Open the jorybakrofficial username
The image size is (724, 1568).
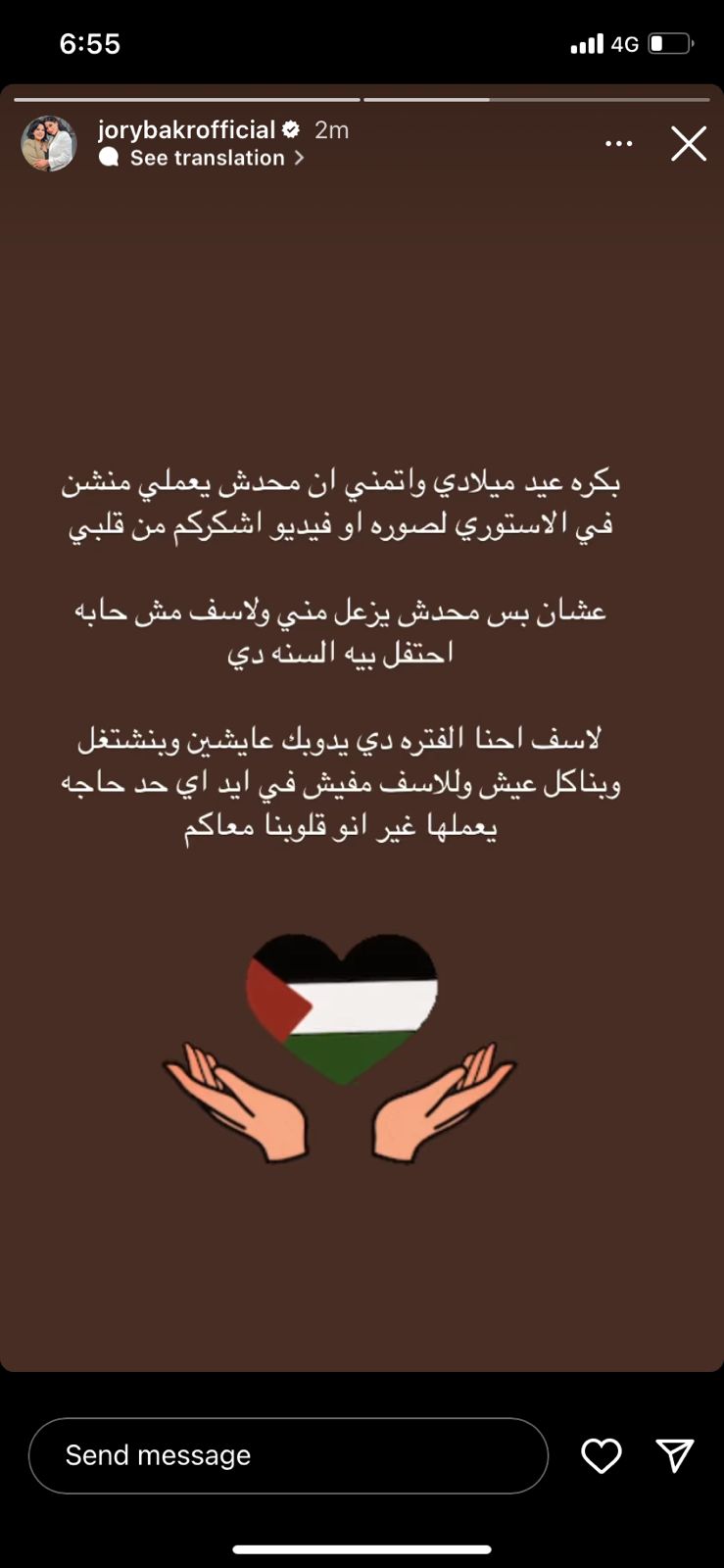186,129
